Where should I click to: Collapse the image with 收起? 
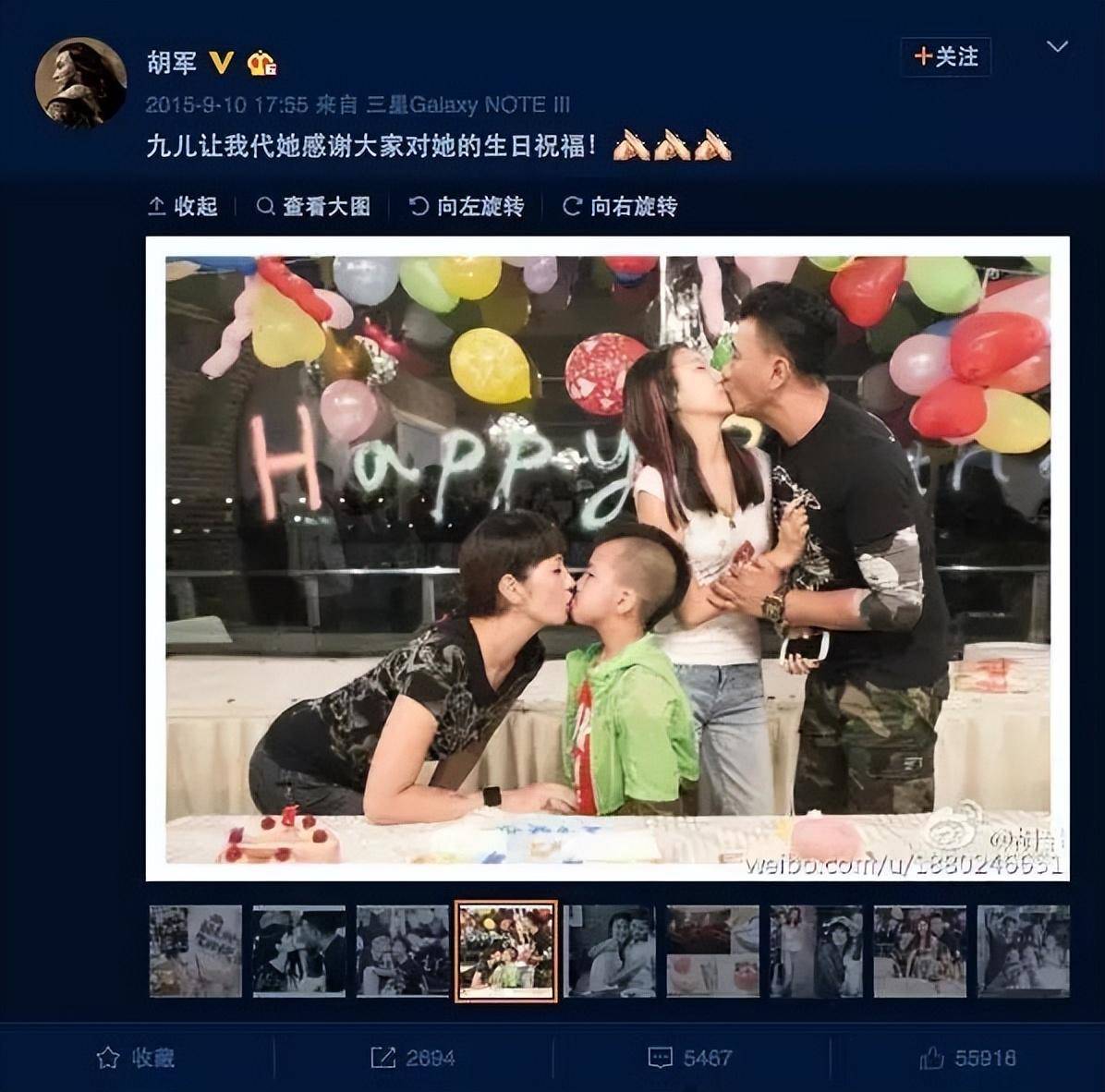(x=183, y=206)
